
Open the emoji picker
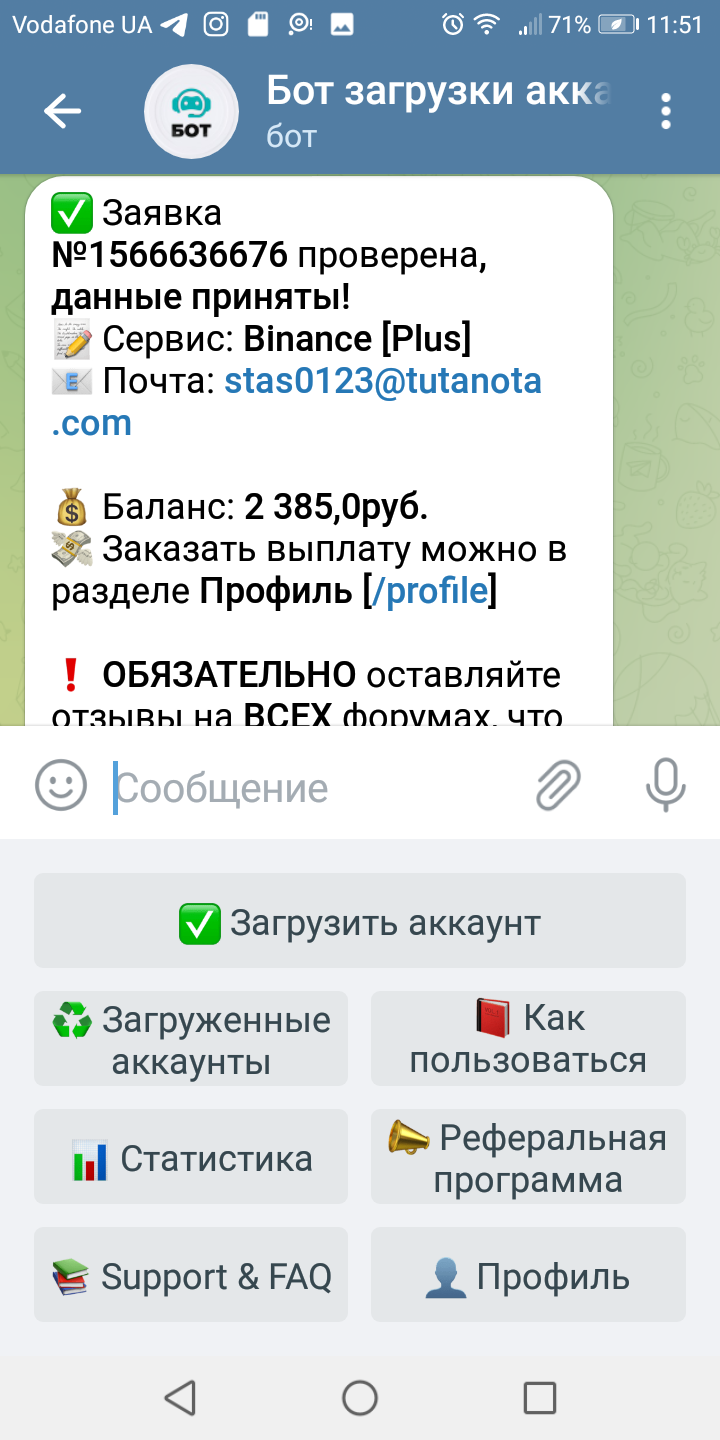(x=61, y=785)
